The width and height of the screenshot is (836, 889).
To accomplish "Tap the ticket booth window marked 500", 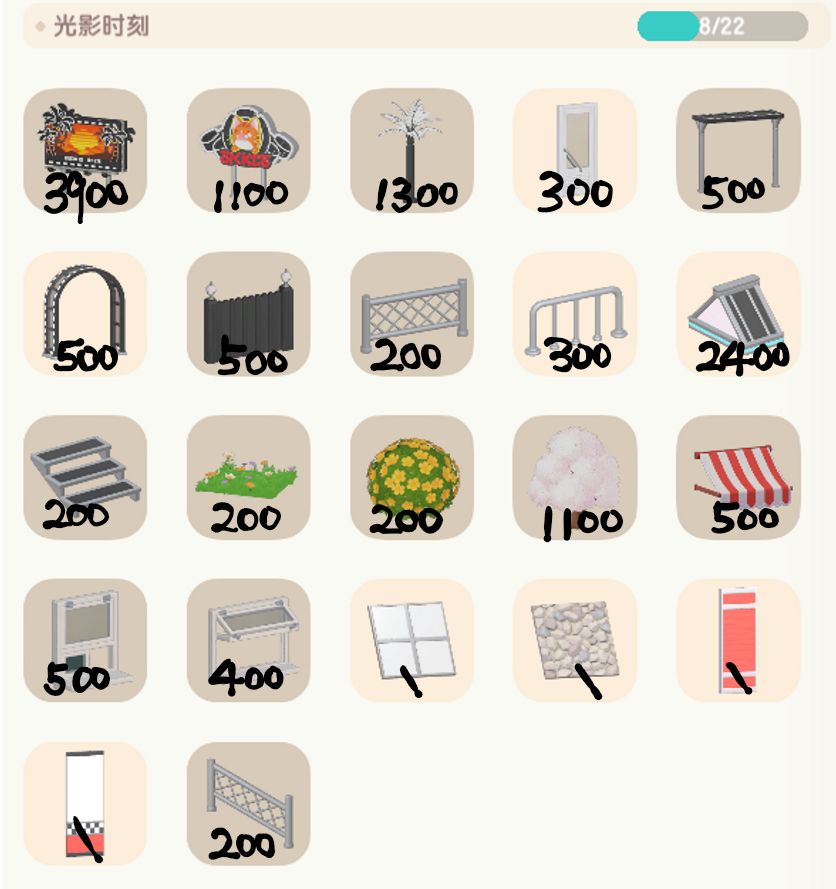I will click(x=85, y=641).
